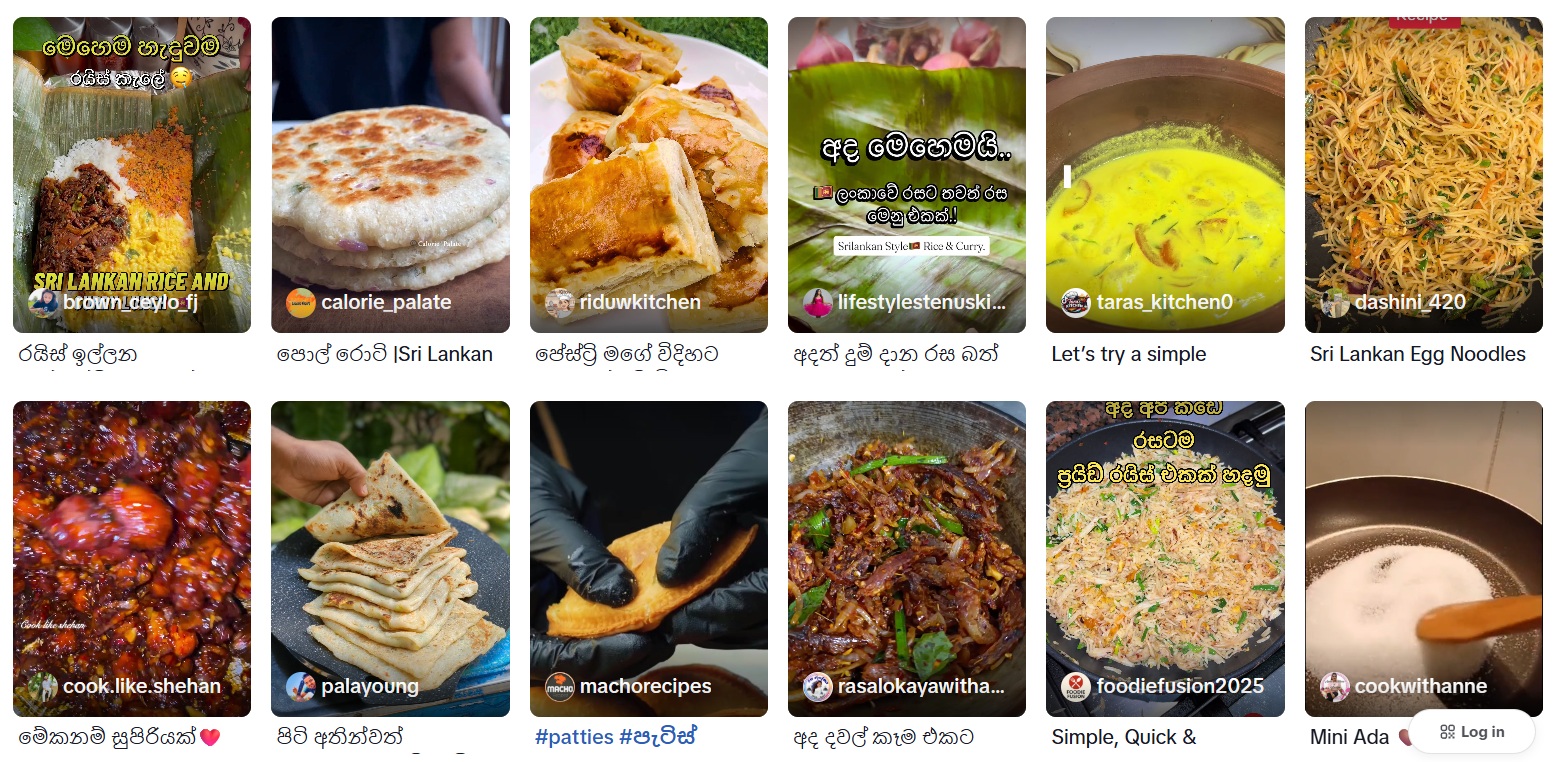Play taras_kitchen0's yellow curry video

[1164, 174]
